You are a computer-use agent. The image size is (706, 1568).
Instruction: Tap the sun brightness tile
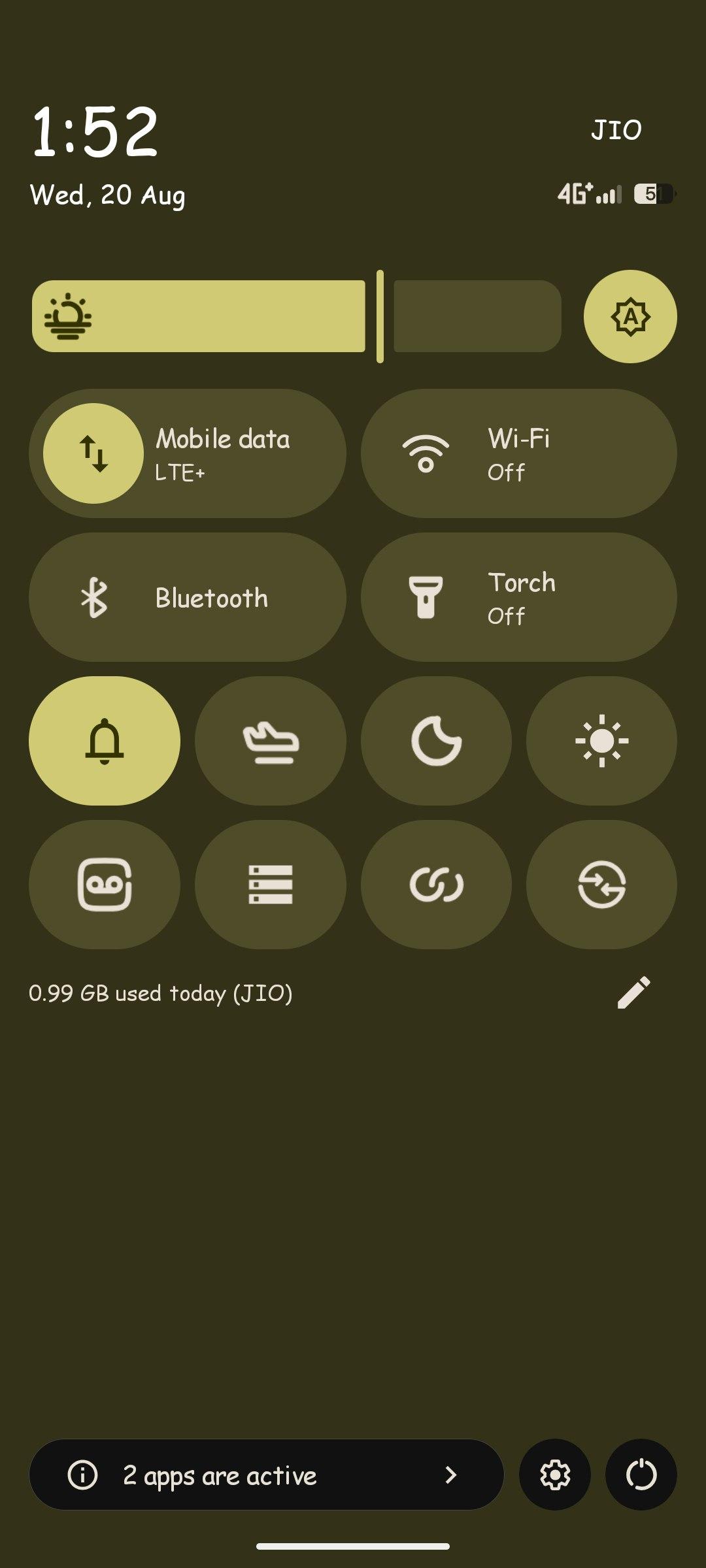pos(601,741)
